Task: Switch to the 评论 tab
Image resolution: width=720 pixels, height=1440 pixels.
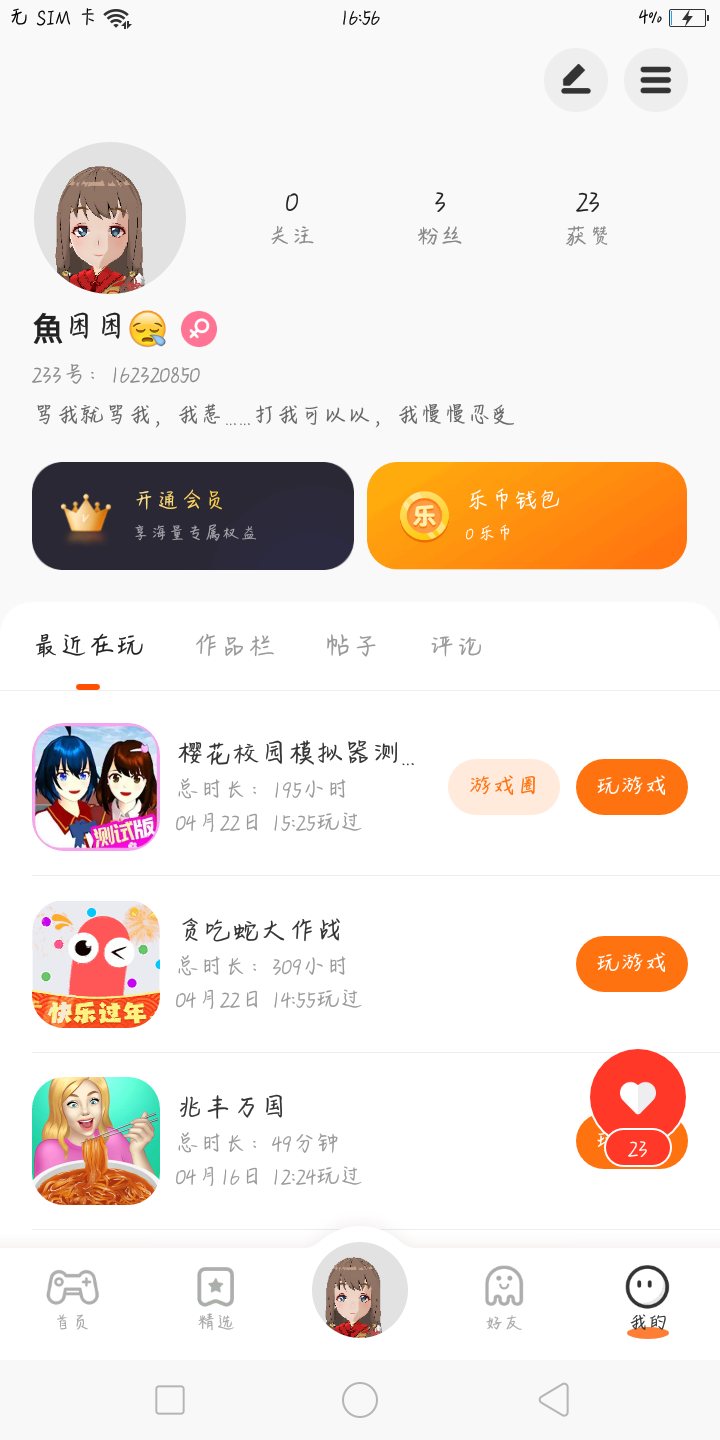Action: tap(456, 646)
